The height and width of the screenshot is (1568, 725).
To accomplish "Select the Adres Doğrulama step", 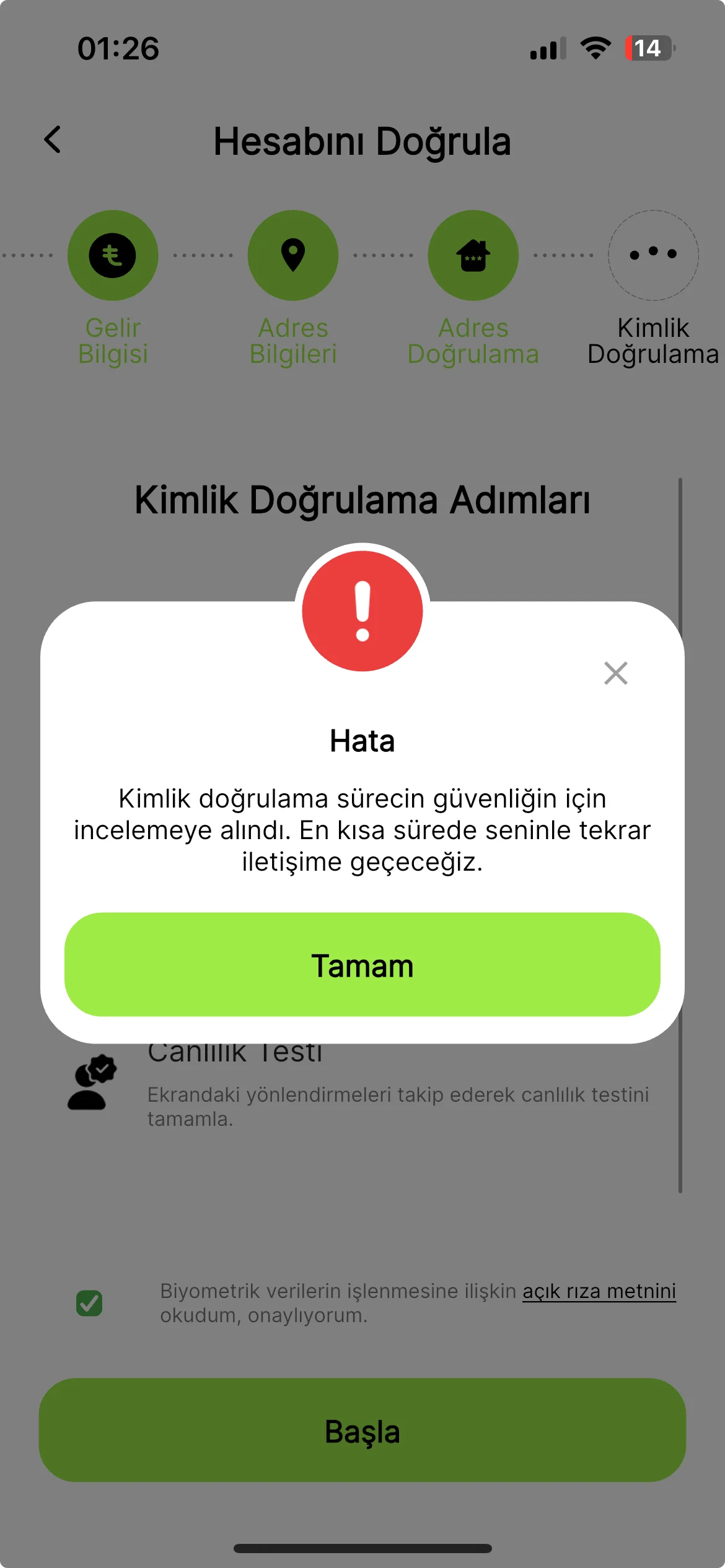I will tap(473, 256).
